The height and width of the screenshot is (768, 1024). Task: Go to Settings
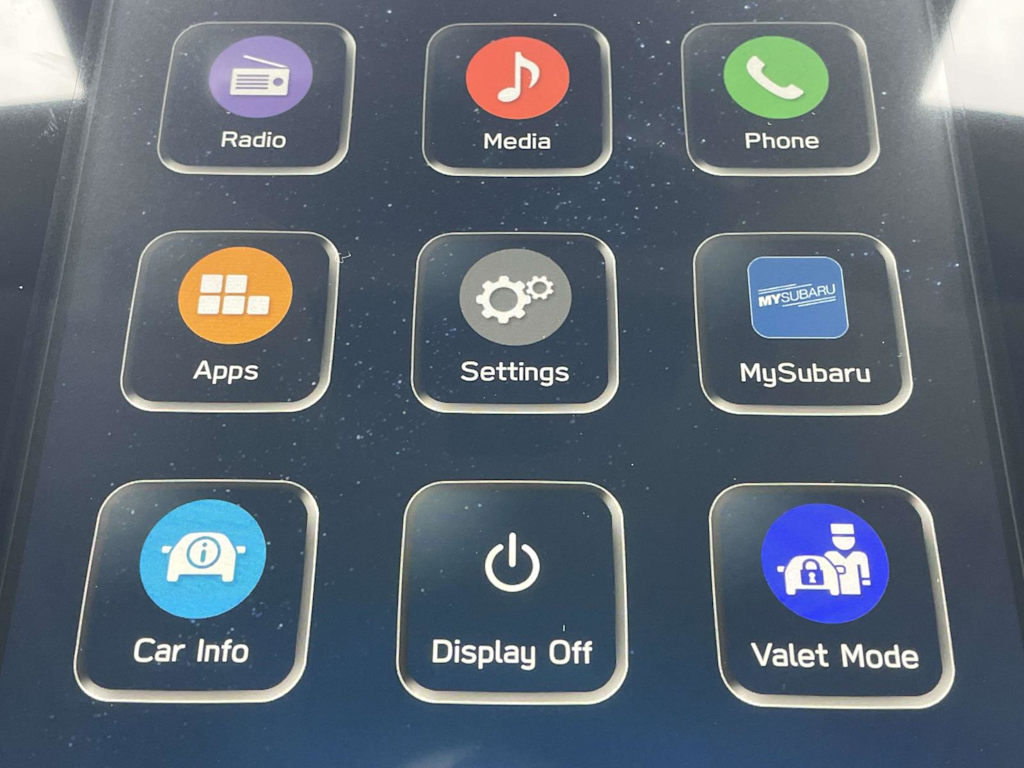(514, 320)
